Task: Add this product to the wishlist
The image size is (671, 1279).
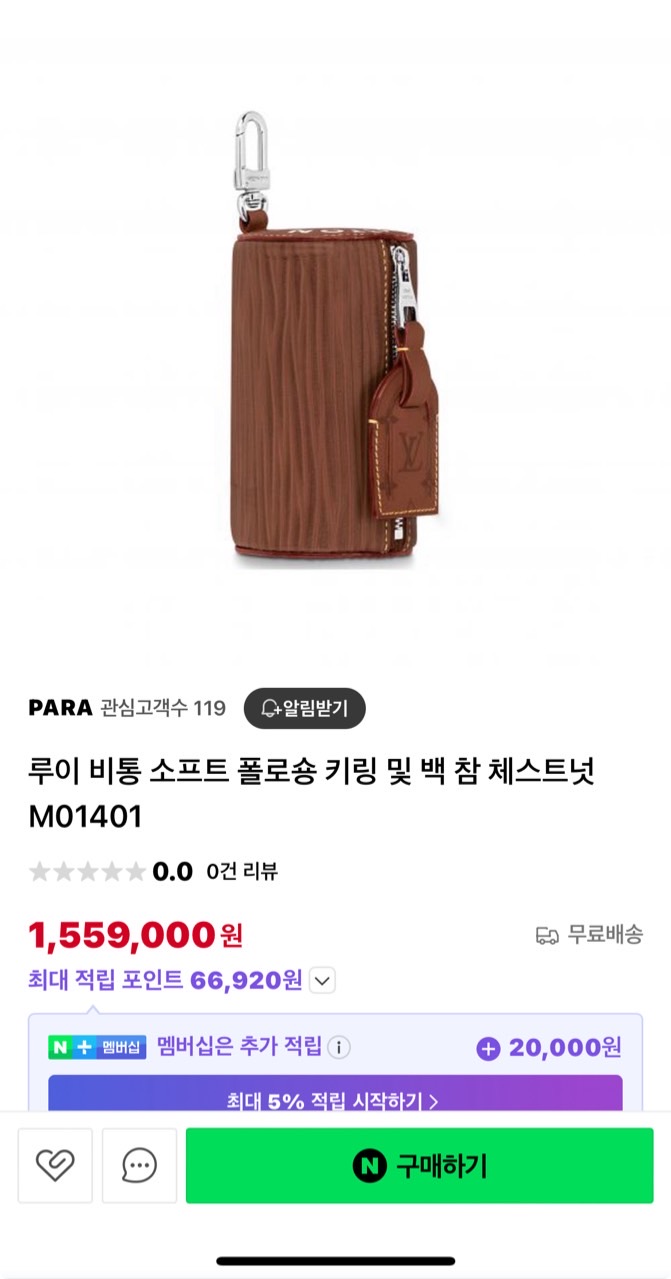Action: (x=55, y=1165)
